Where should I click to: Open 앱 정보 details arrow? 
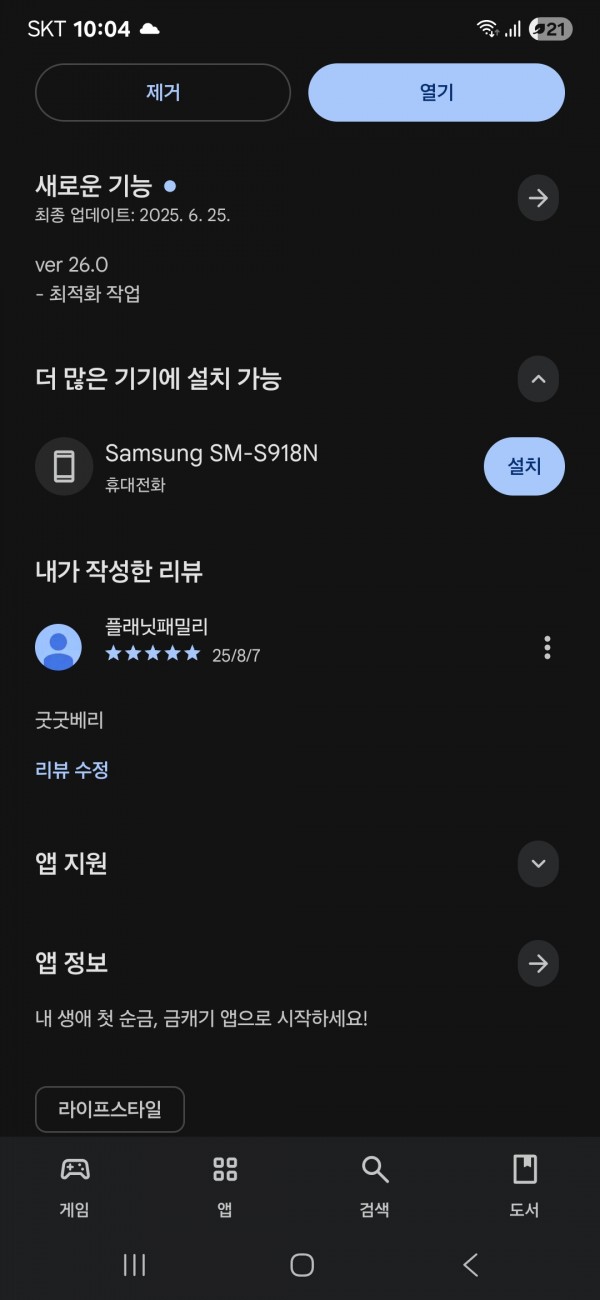(x=538, y=964)
